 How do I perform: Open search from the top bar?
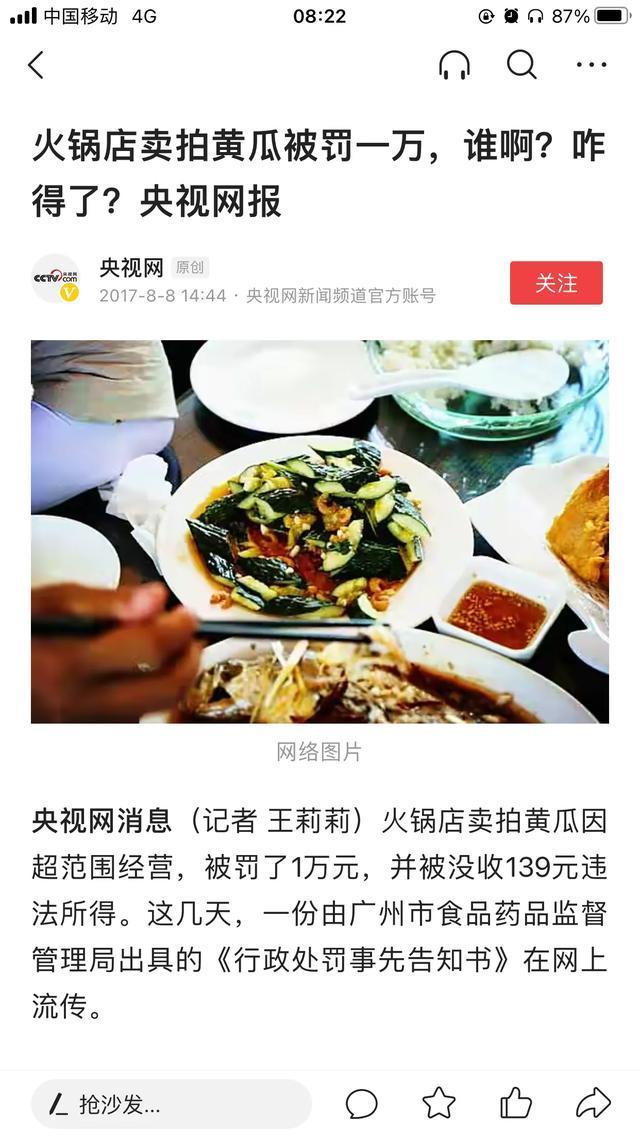pyautogui.click(x=522, y=65)
